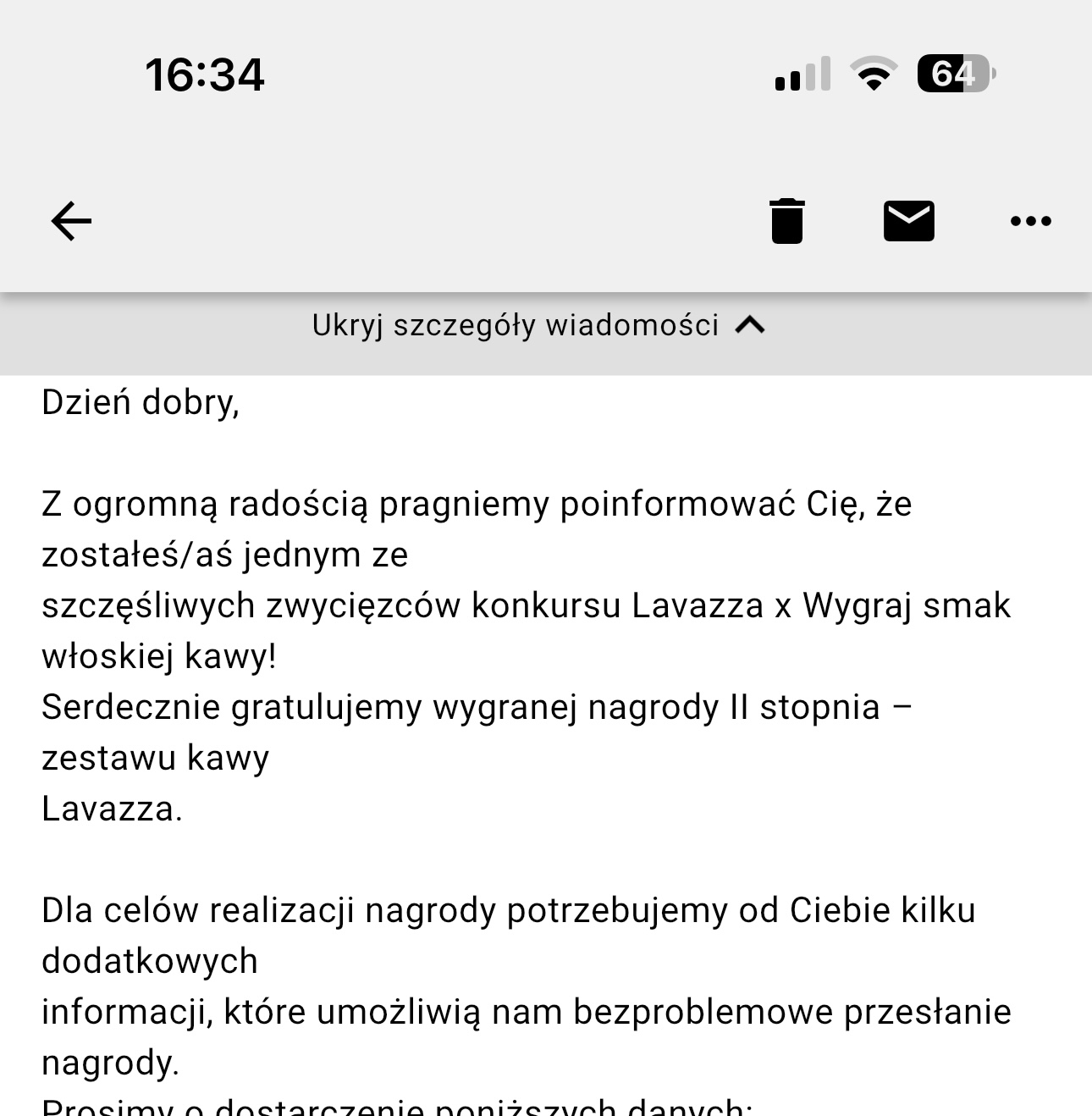This screenshot has width=1092, height=1116.
Task: Go back using the arrow icon
Action: pos(71,221)
